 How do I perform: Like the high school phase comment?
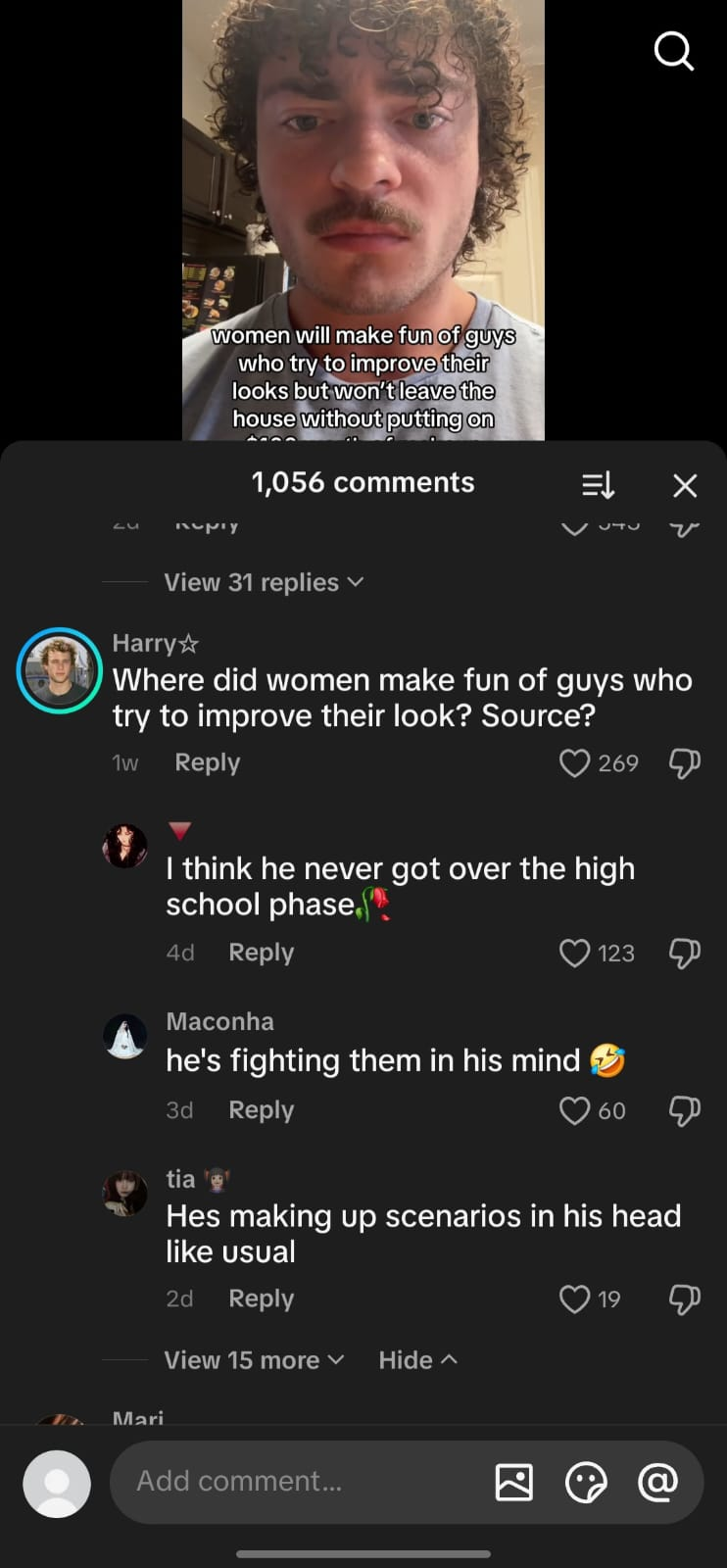pyautogui.click(x=574, y=953)
